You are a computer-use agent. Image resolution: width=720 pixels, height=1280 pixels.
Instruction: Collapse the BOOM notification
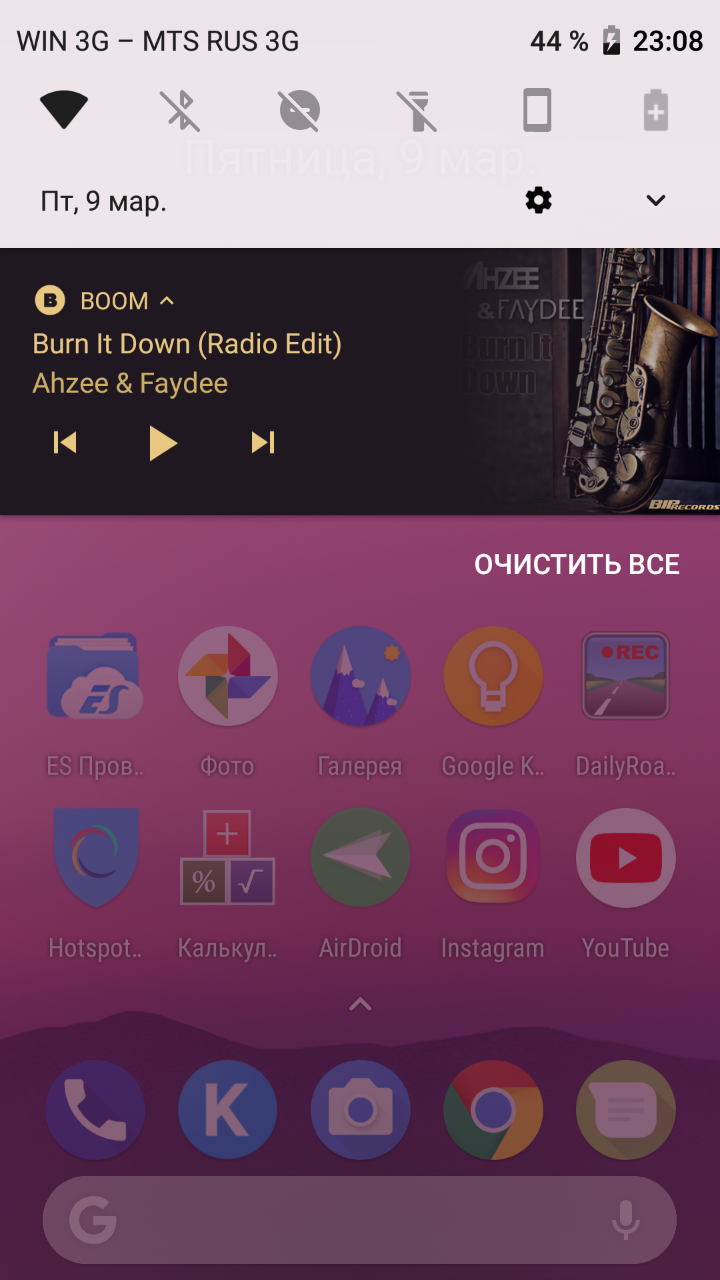pyautogui.click(x=168, y=301)
